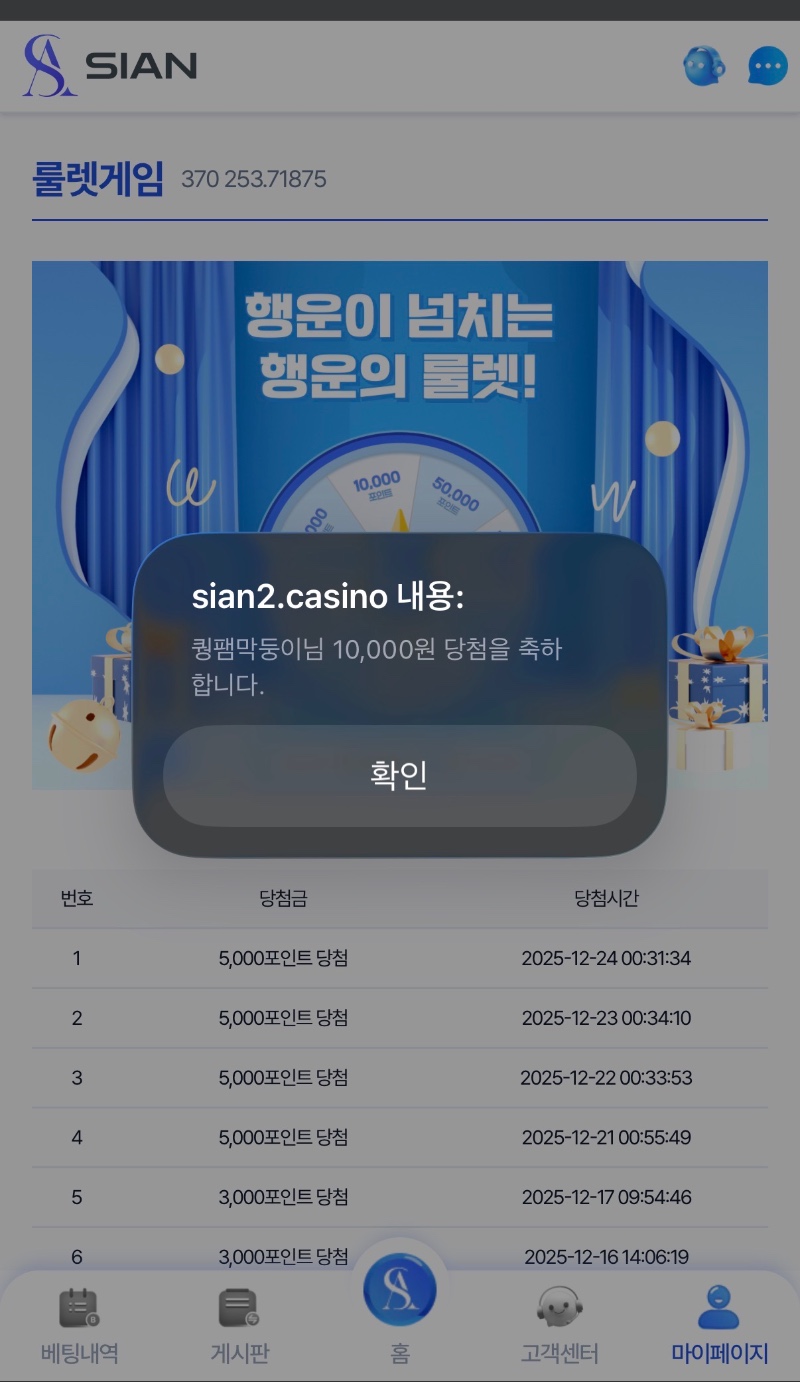Switch to the 베팅내역 tab
The width and height of the screenshot is (800, 1382).
tap(79, 1326)
